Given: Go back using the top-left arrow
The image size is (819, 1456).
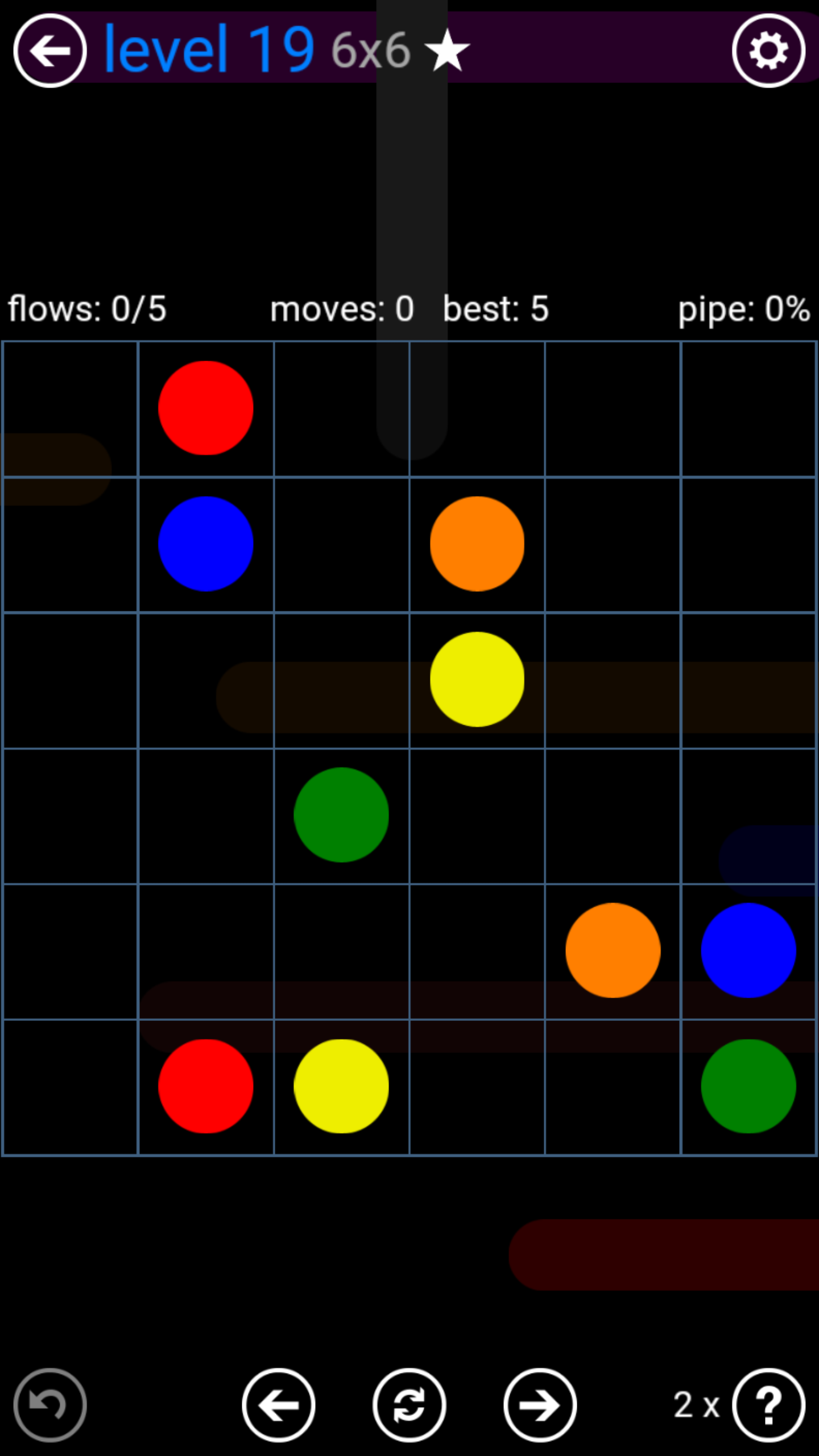Looking at the screenshot, I should coord(50,51).
